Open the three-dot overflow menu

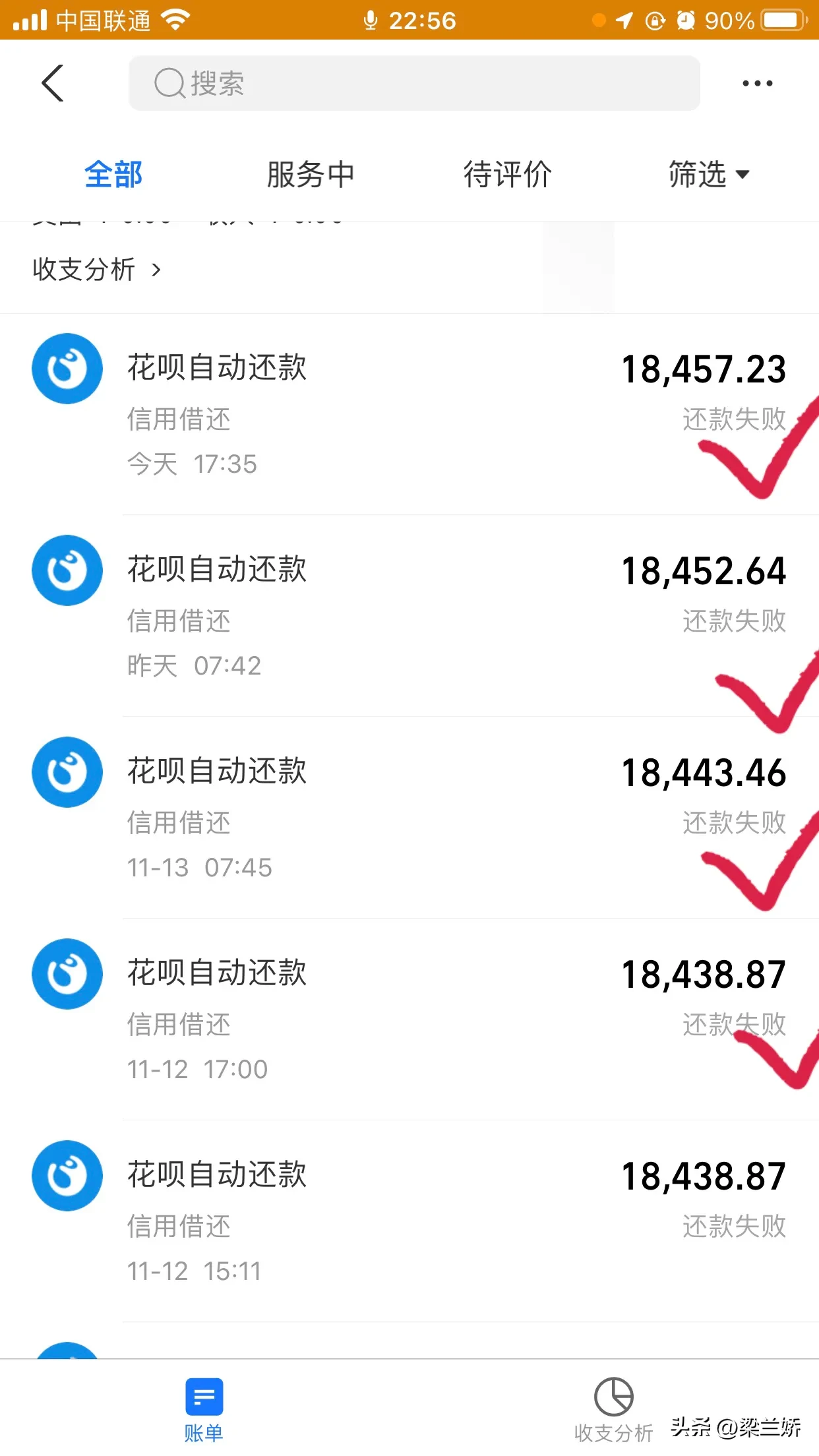[757, 83]
